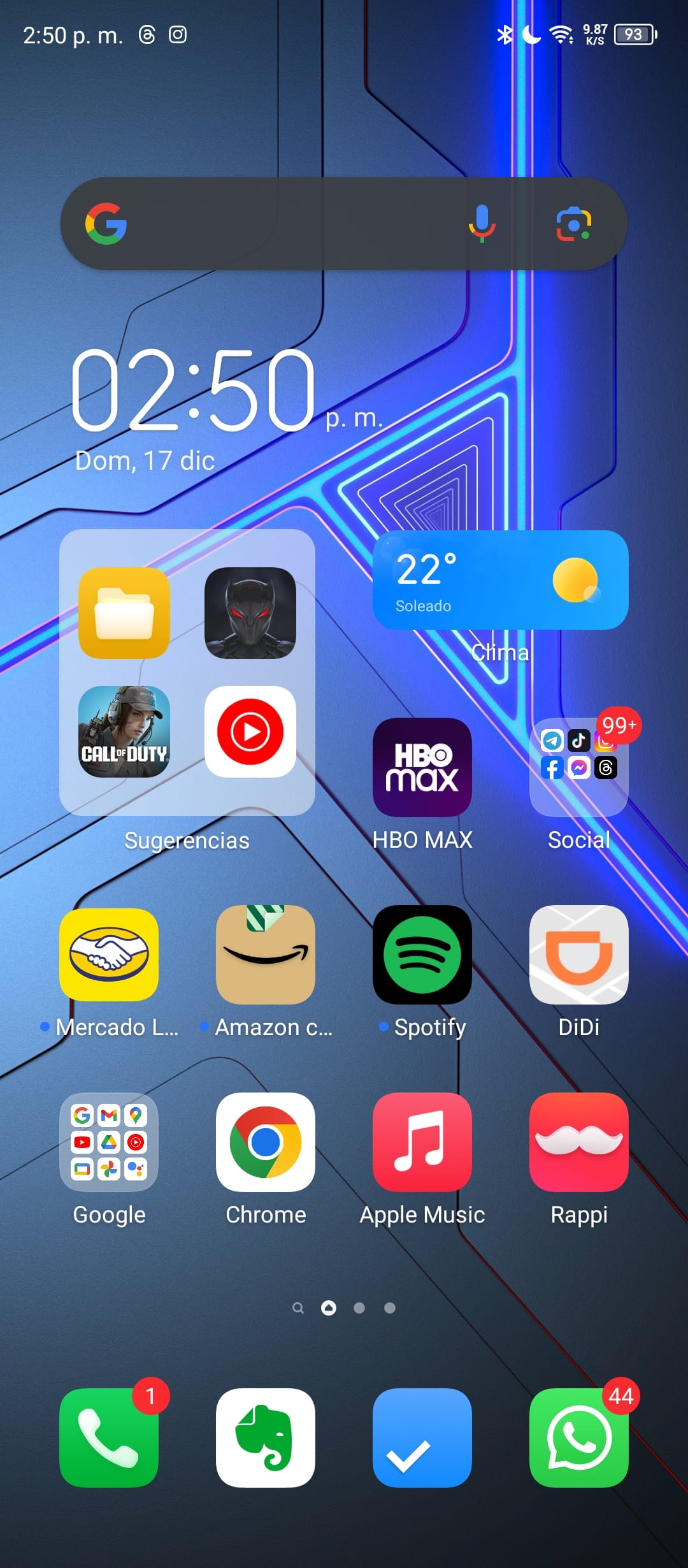Open Evernote from the dock
The width and height of the screenshot is (688, 1568).
[x=266, y=1438]
